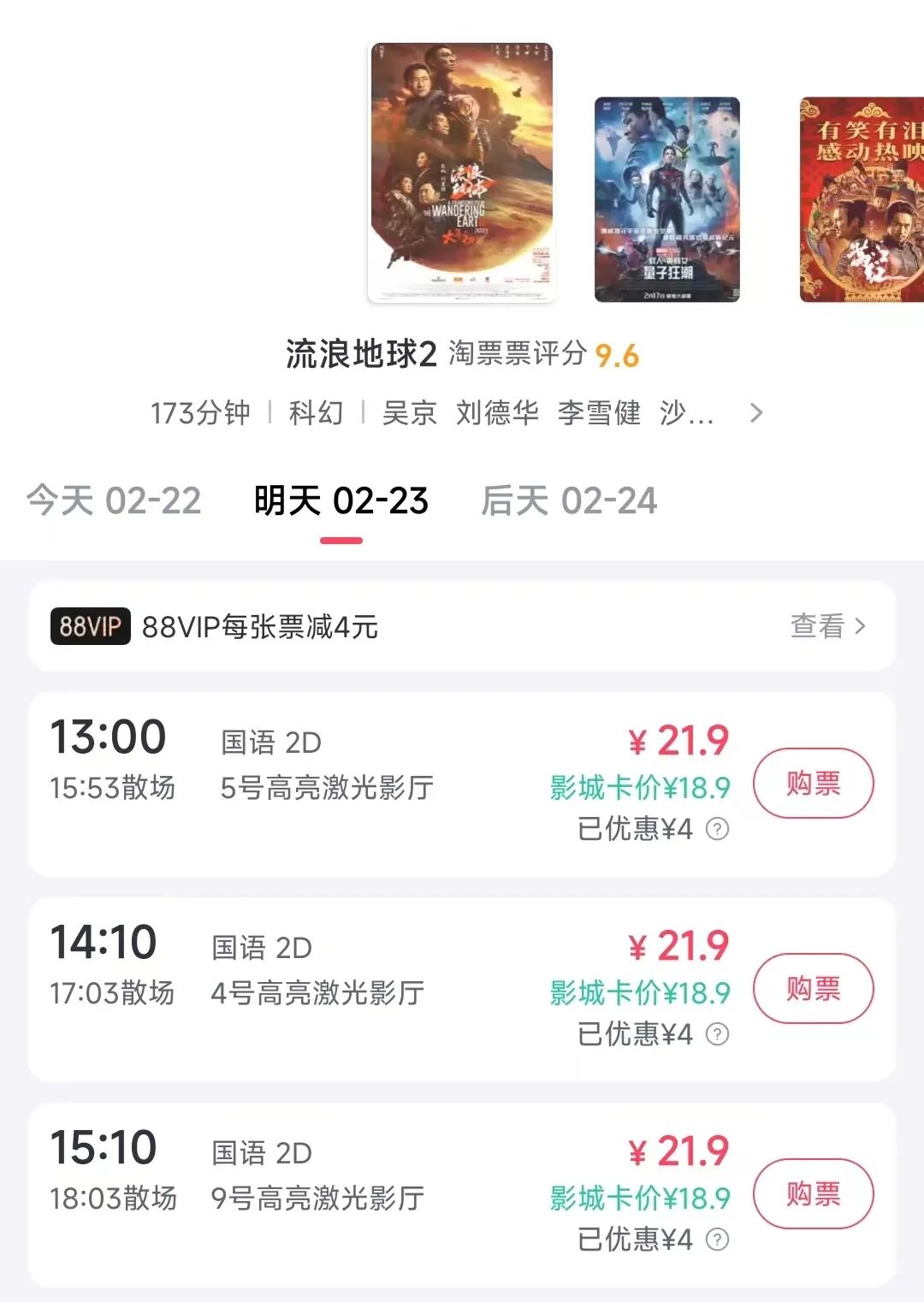
Task: Buy ticket for the 13:00 showing
Action: [x=813, y=784]
